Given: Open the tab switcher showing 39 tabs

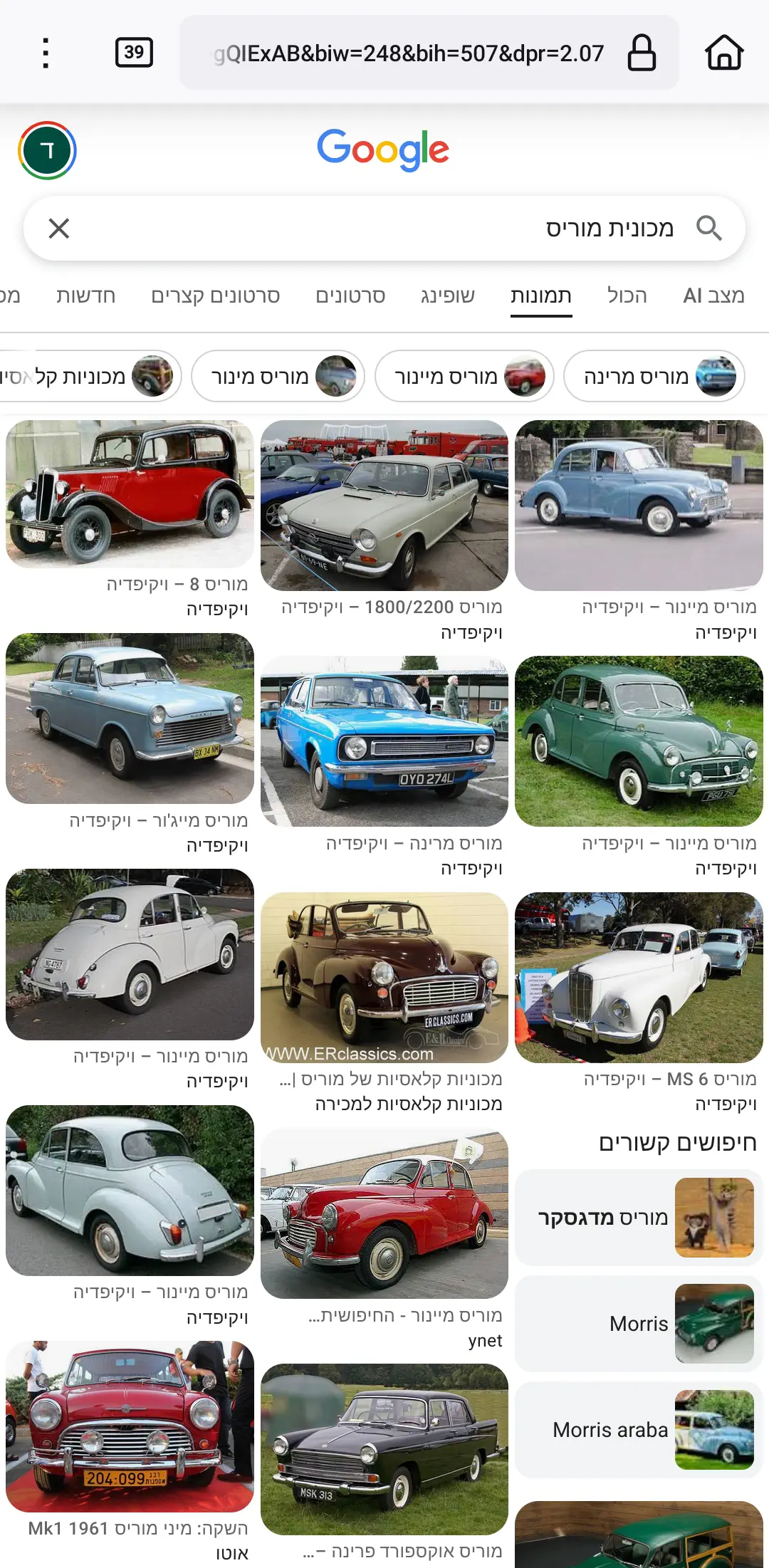Looking at the screenshot, I should pos(134,53).
